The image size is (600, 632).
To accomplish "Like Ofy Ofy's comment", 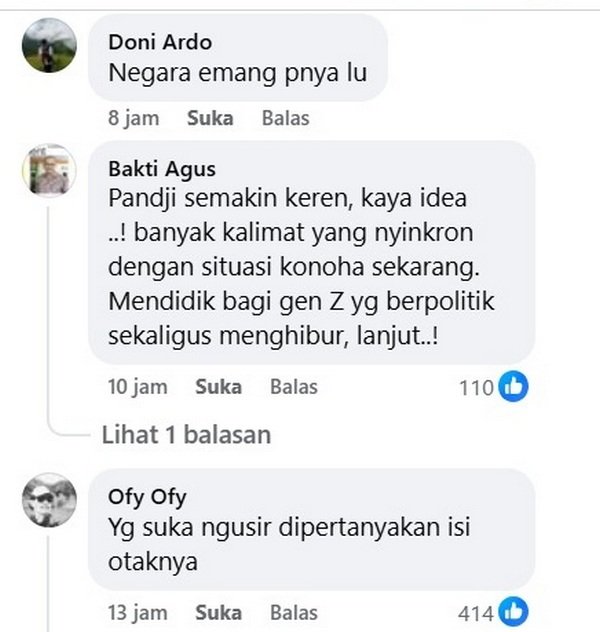I will tap(218, 612).
